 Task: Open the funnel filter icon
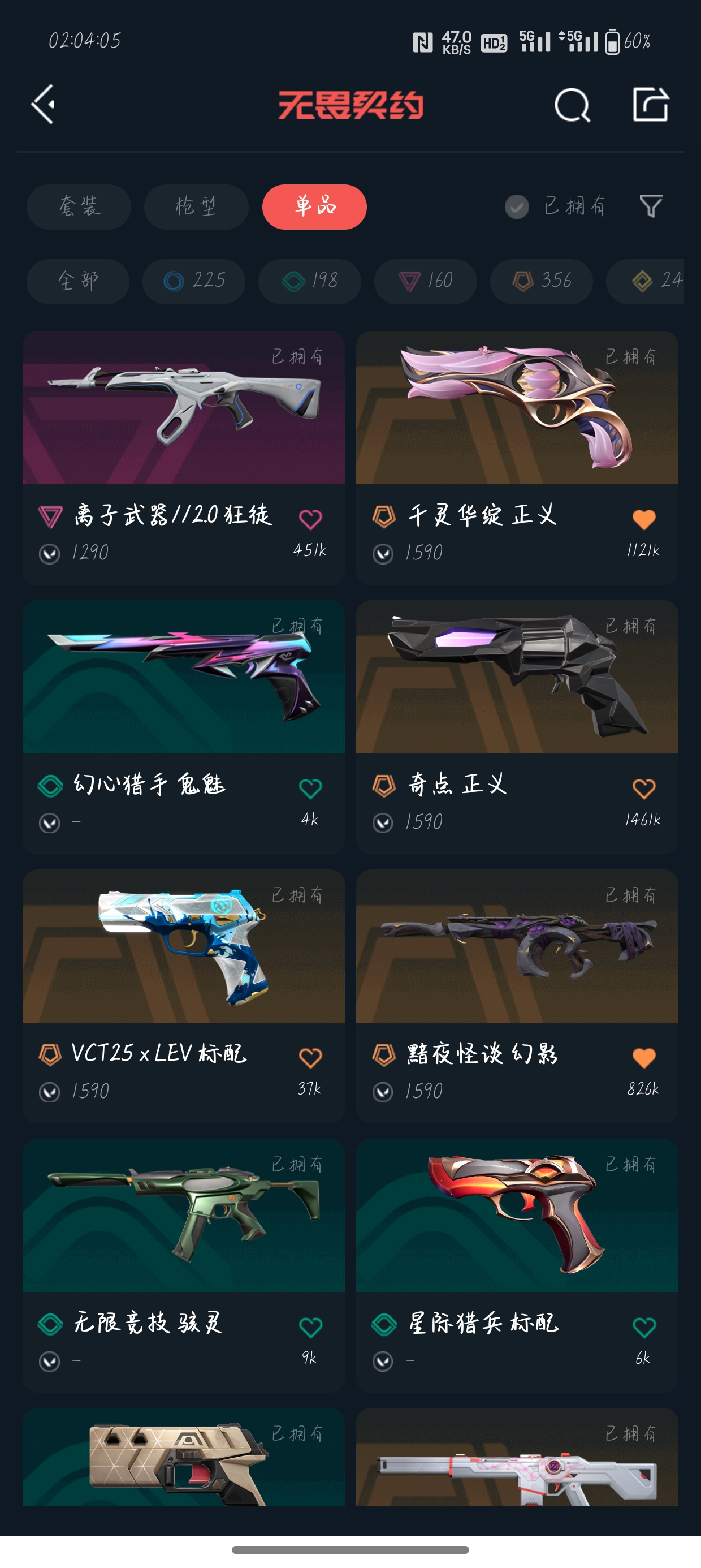[x=651, y=206]
